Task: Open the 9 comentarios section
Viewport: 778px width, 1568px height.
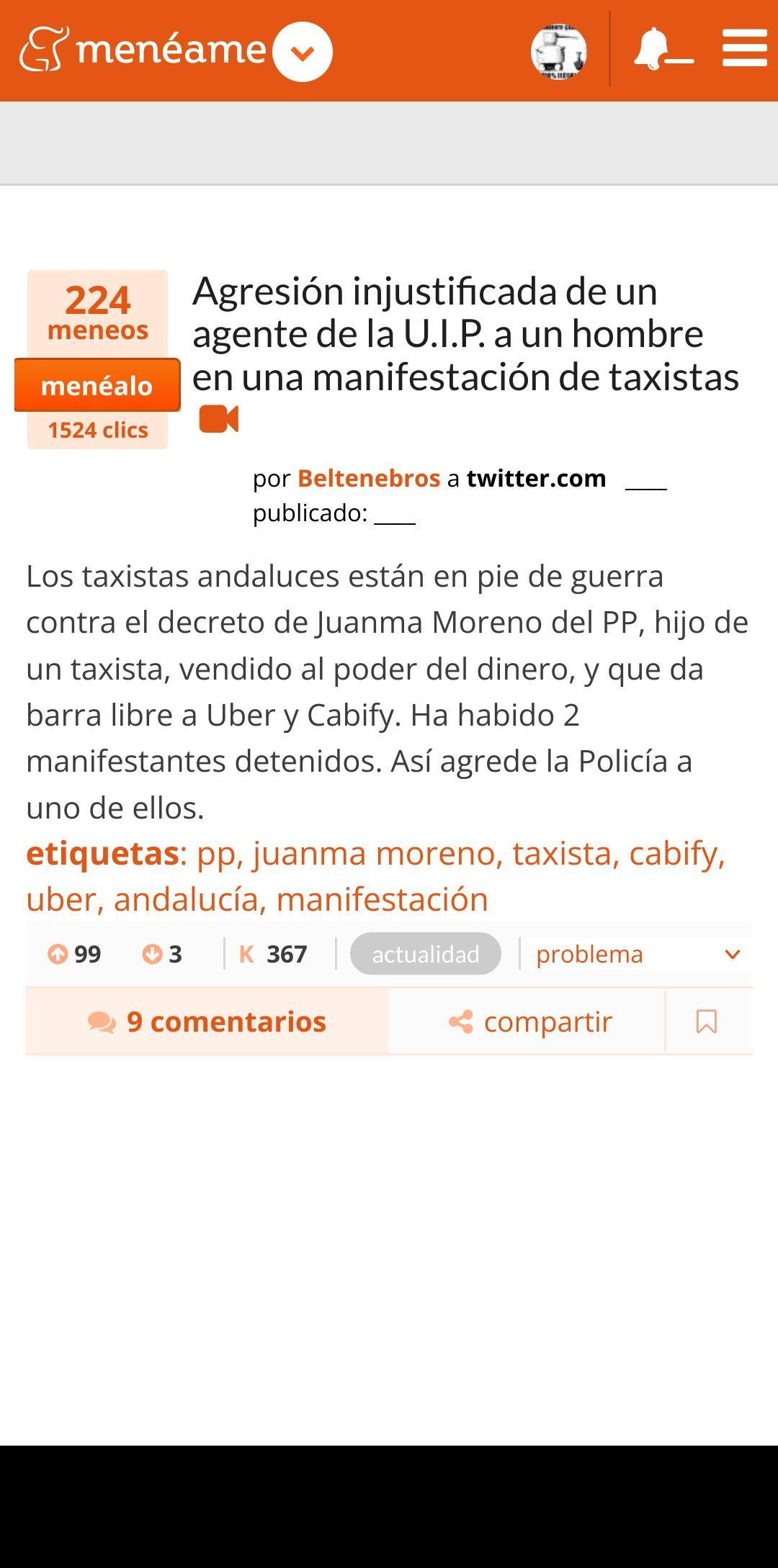Action: (207, 1022)
